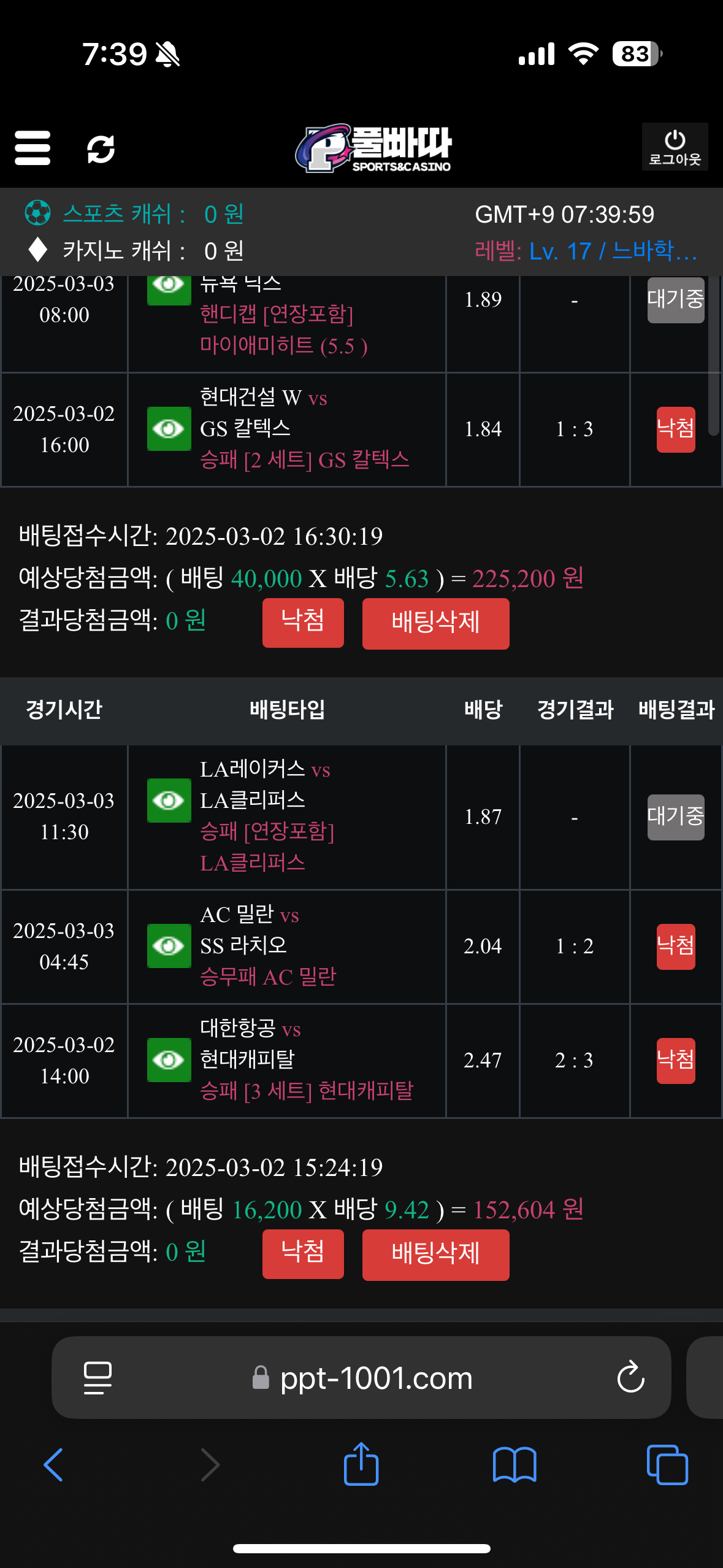Delete the 40,000 won bet with 배팅삭제
This screenshot has width=723, height=1568.
[435, 623]
